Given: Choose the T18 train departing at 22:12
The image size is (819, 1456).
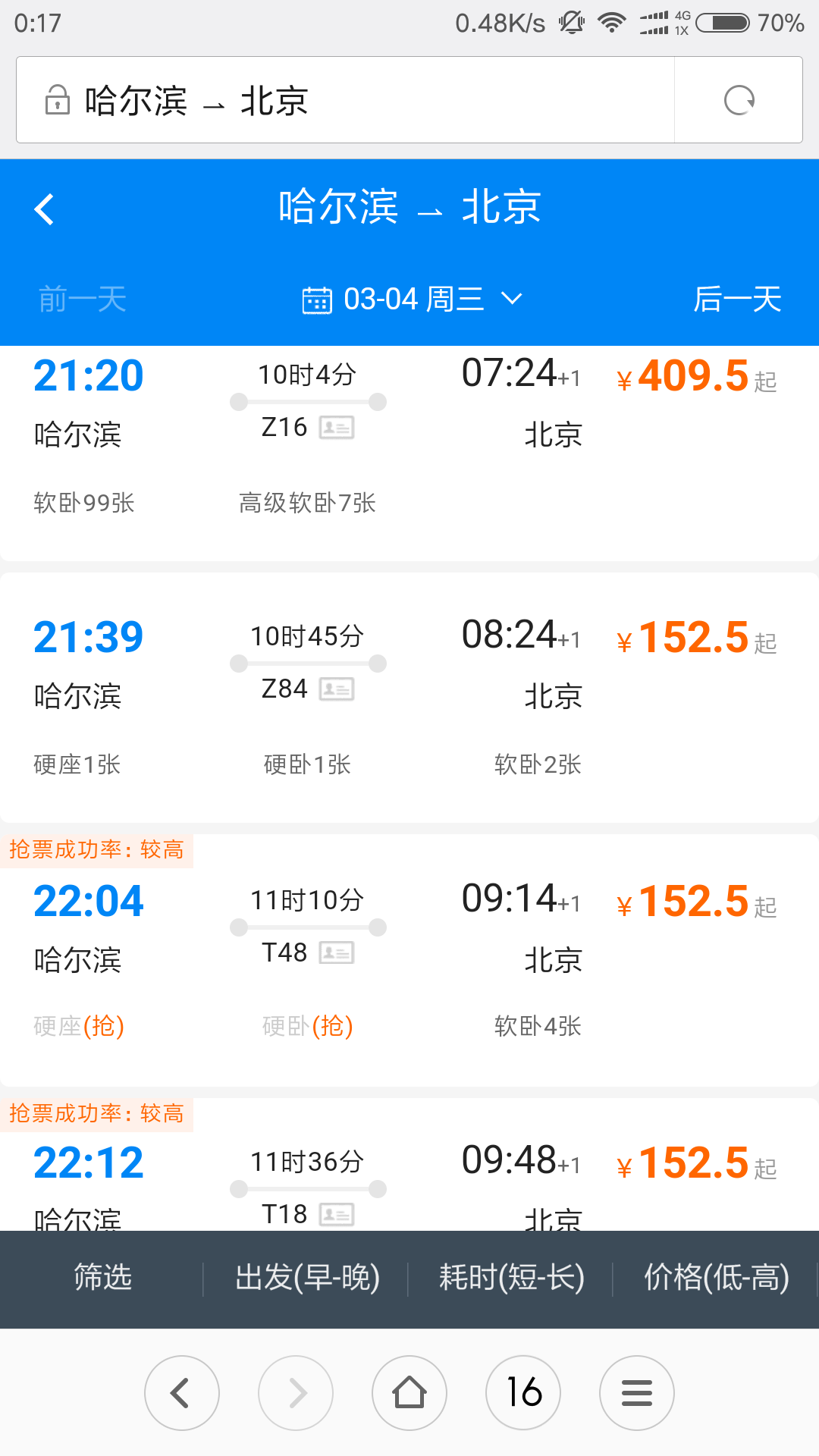Looking at the screenshot, I should [409, 1164].
